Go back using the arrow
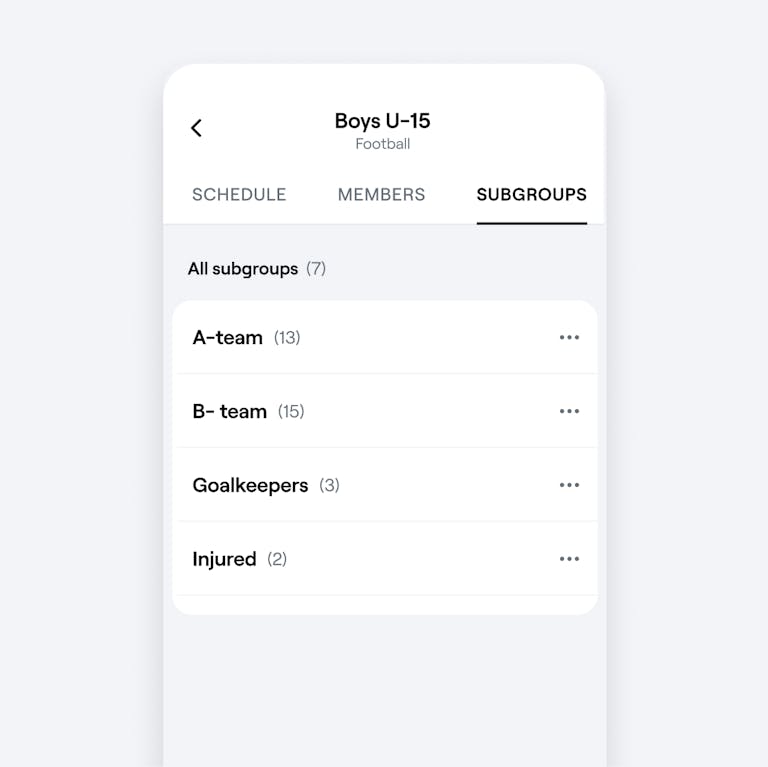Screen dimensions: 768x767 [196, 128]
